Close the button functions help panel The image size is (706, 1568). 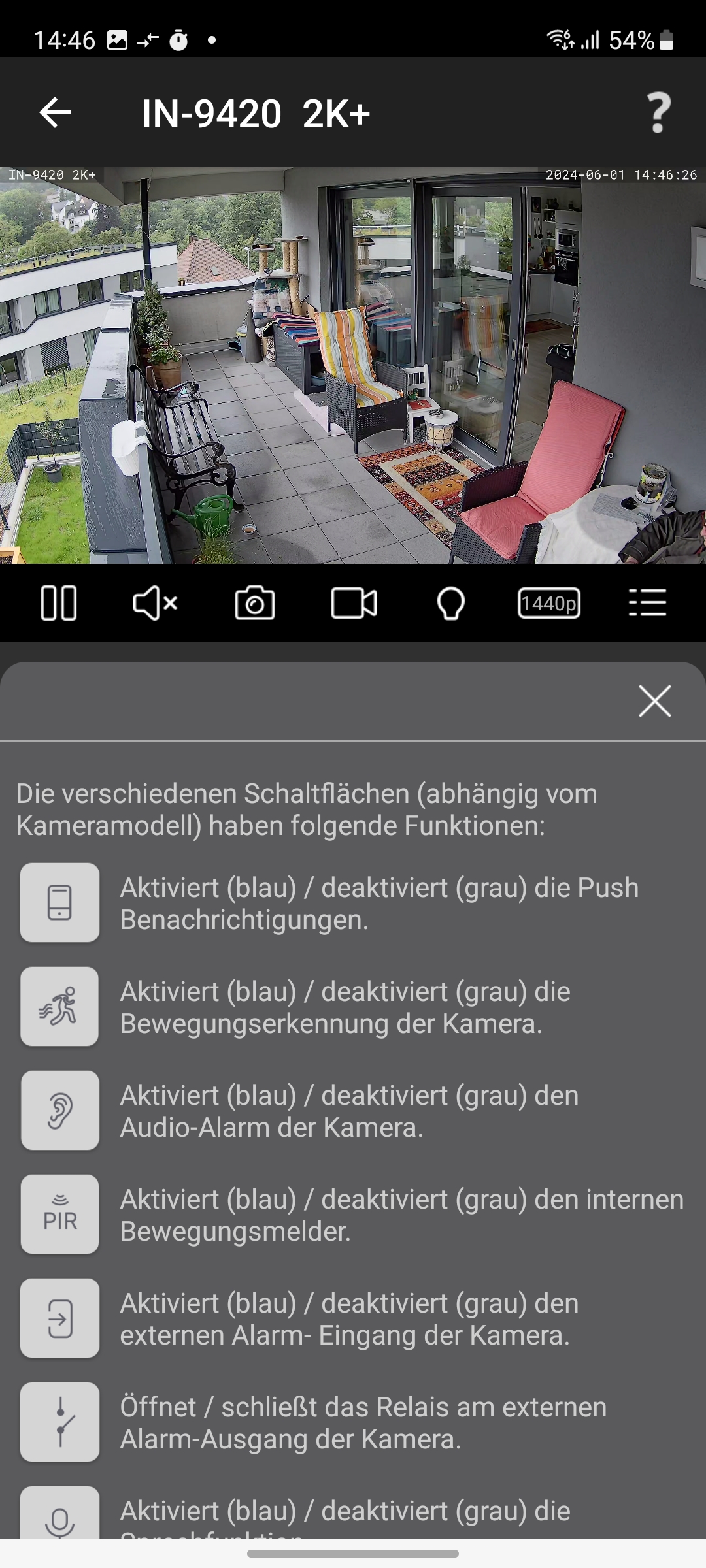click(x=654, y=701)
